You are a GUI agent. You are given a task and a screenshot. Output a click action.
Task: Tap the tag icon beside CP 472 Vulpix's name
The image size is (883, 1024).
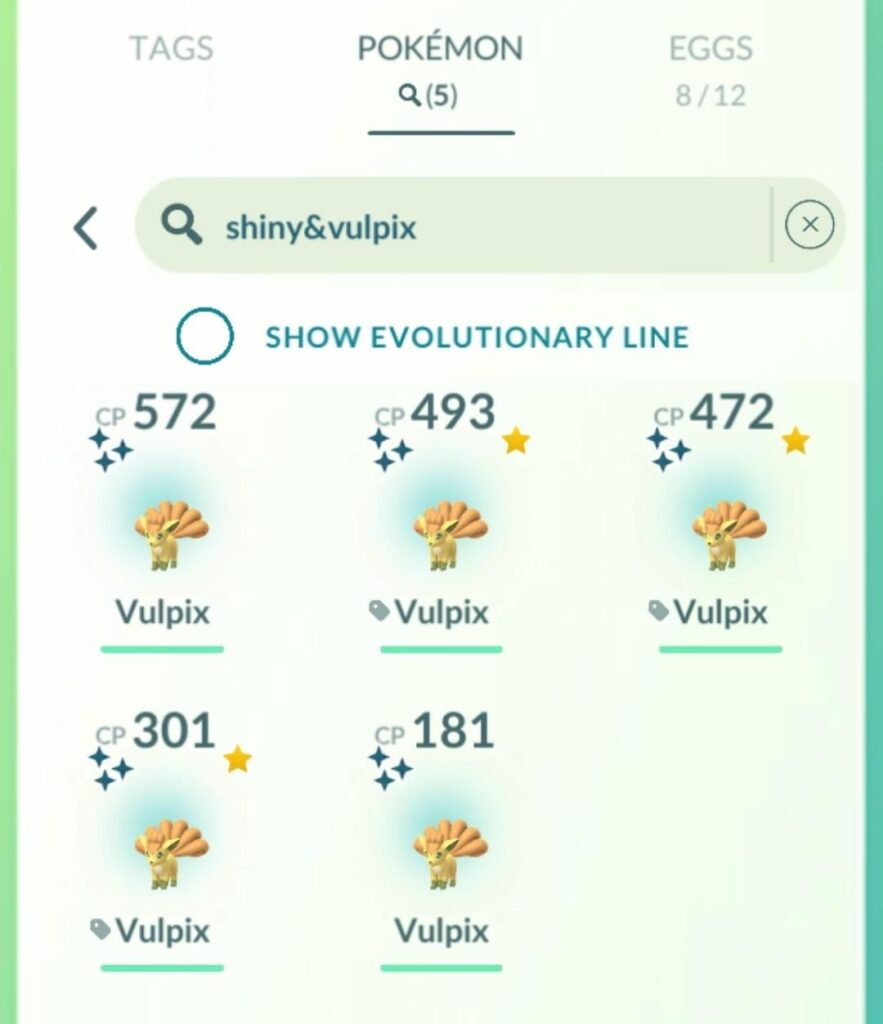pos(657,613)
